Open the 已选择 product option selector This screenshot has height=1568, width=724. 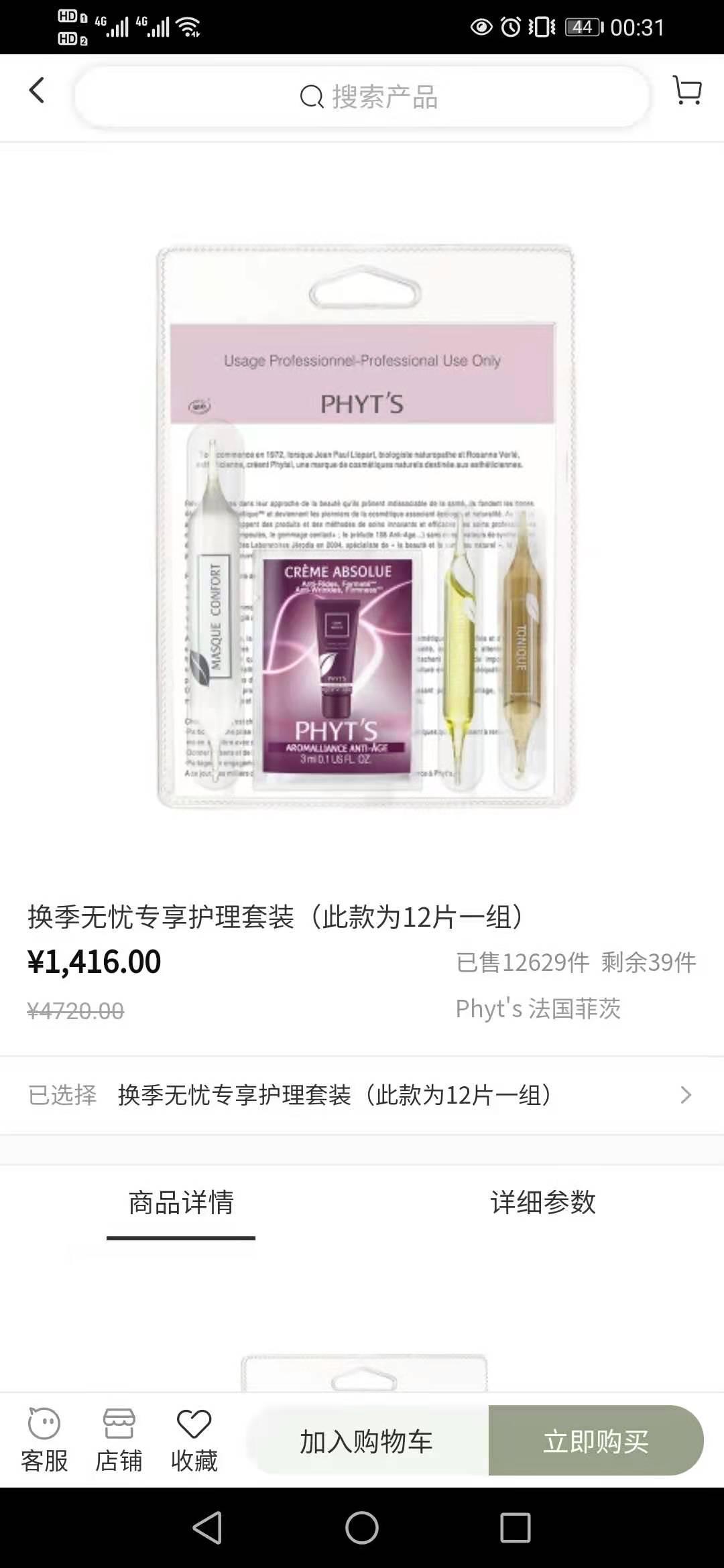pyautogui.click(x=362, y=1095)
